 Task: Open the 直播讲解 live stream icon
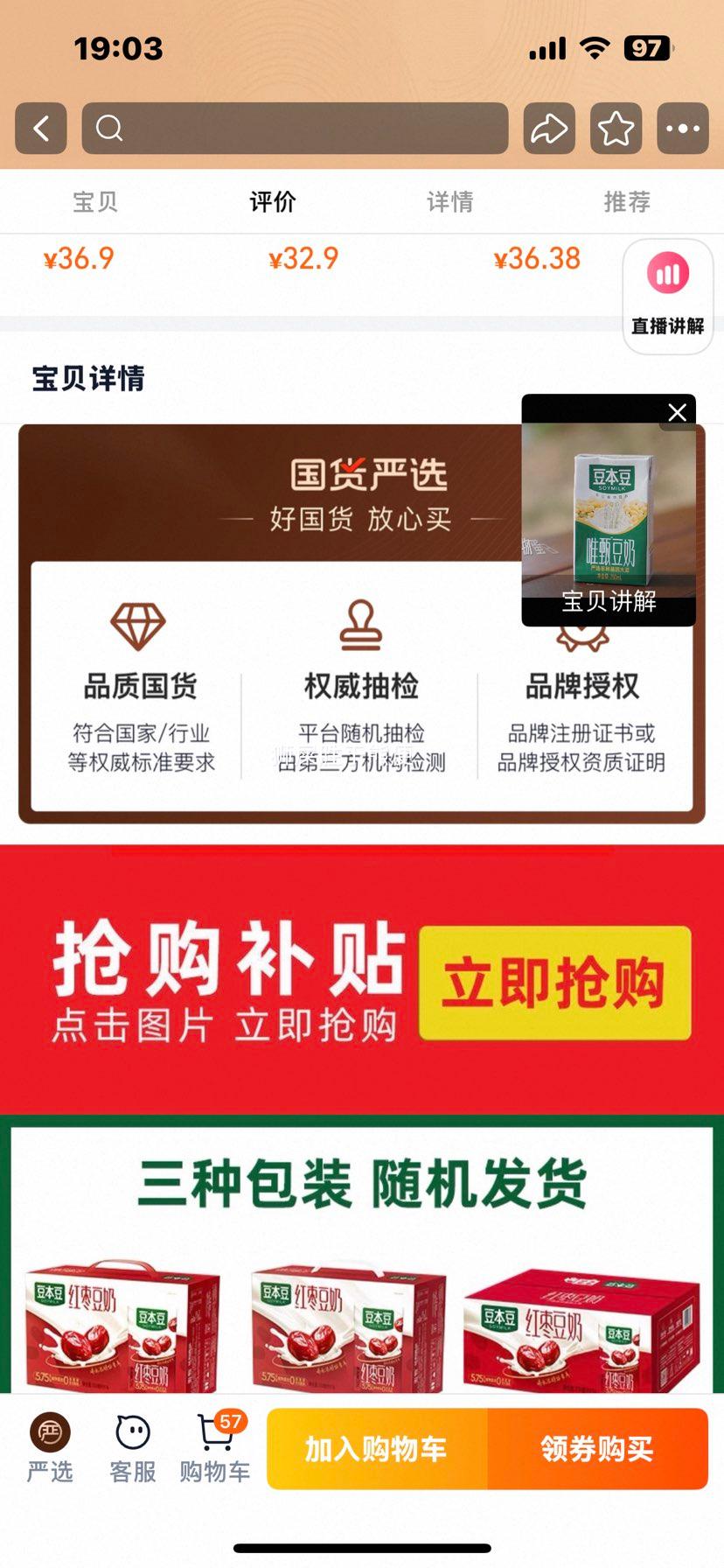click(666, 274)
